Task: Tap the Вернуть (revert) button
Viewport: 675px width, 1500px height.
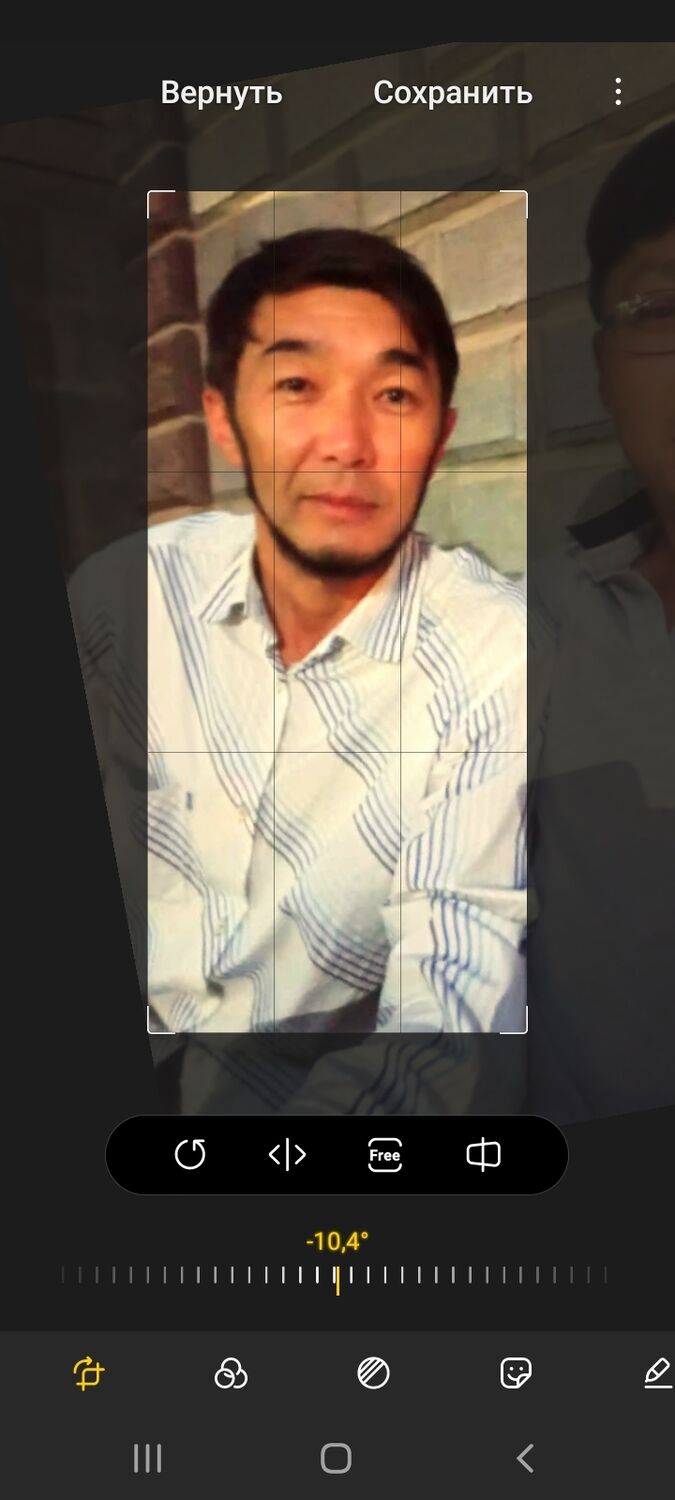Action: pyautogui.click(x=221, y=93)
